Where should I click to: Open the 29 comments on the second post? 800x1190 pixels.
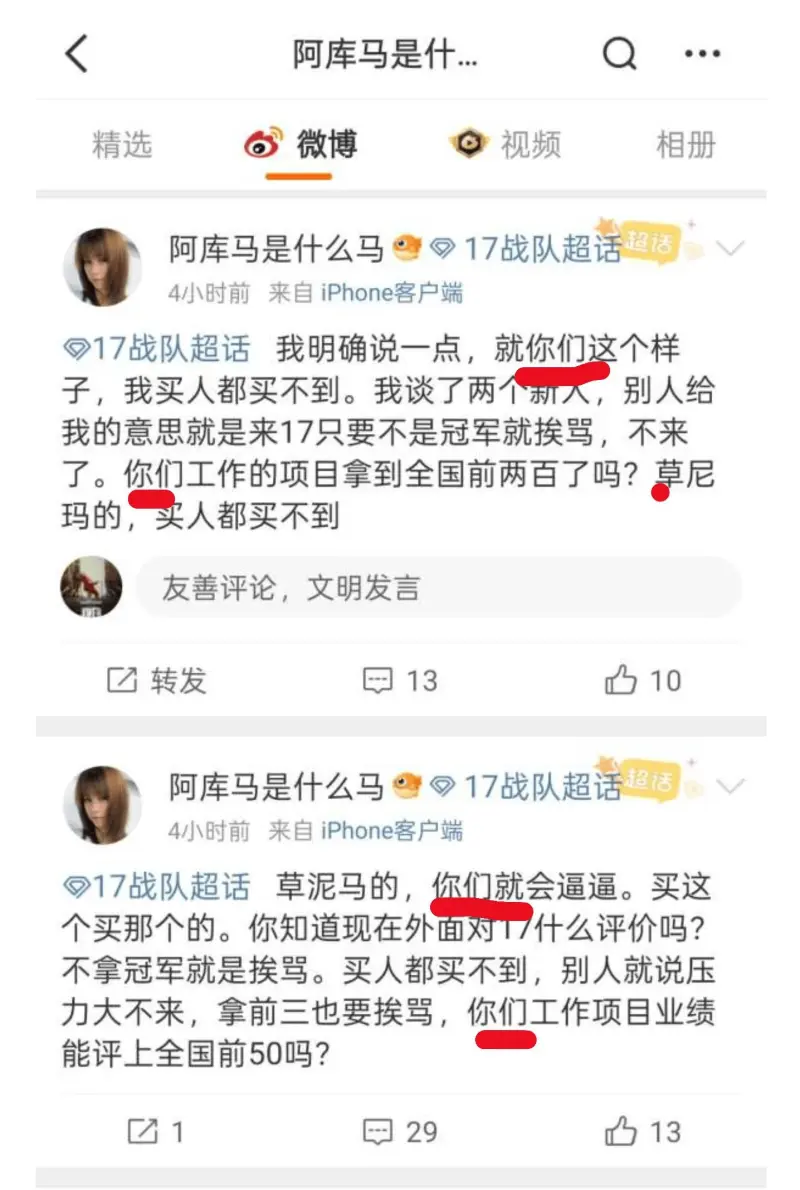point(400,1132)
